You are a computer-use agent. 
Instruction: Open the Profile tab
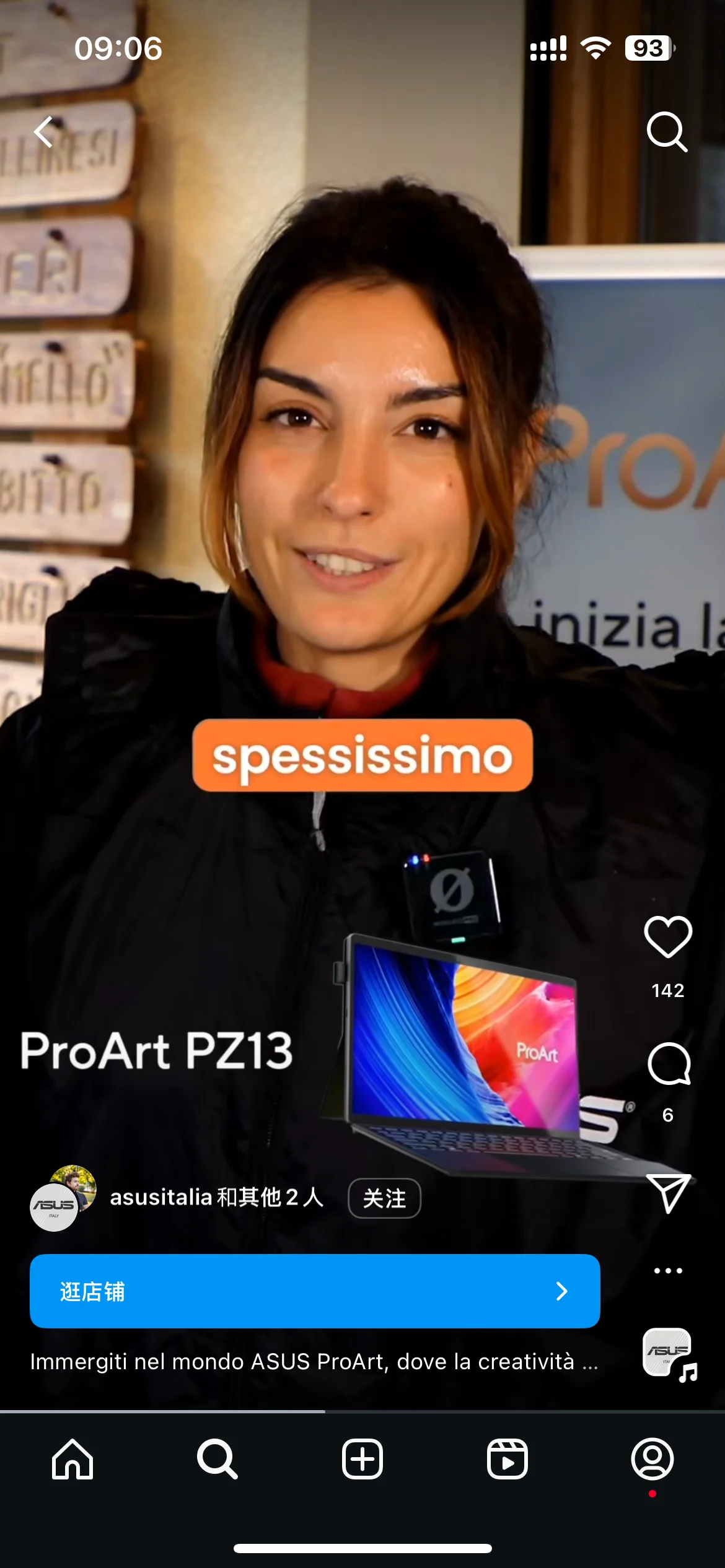point(652,1459)
